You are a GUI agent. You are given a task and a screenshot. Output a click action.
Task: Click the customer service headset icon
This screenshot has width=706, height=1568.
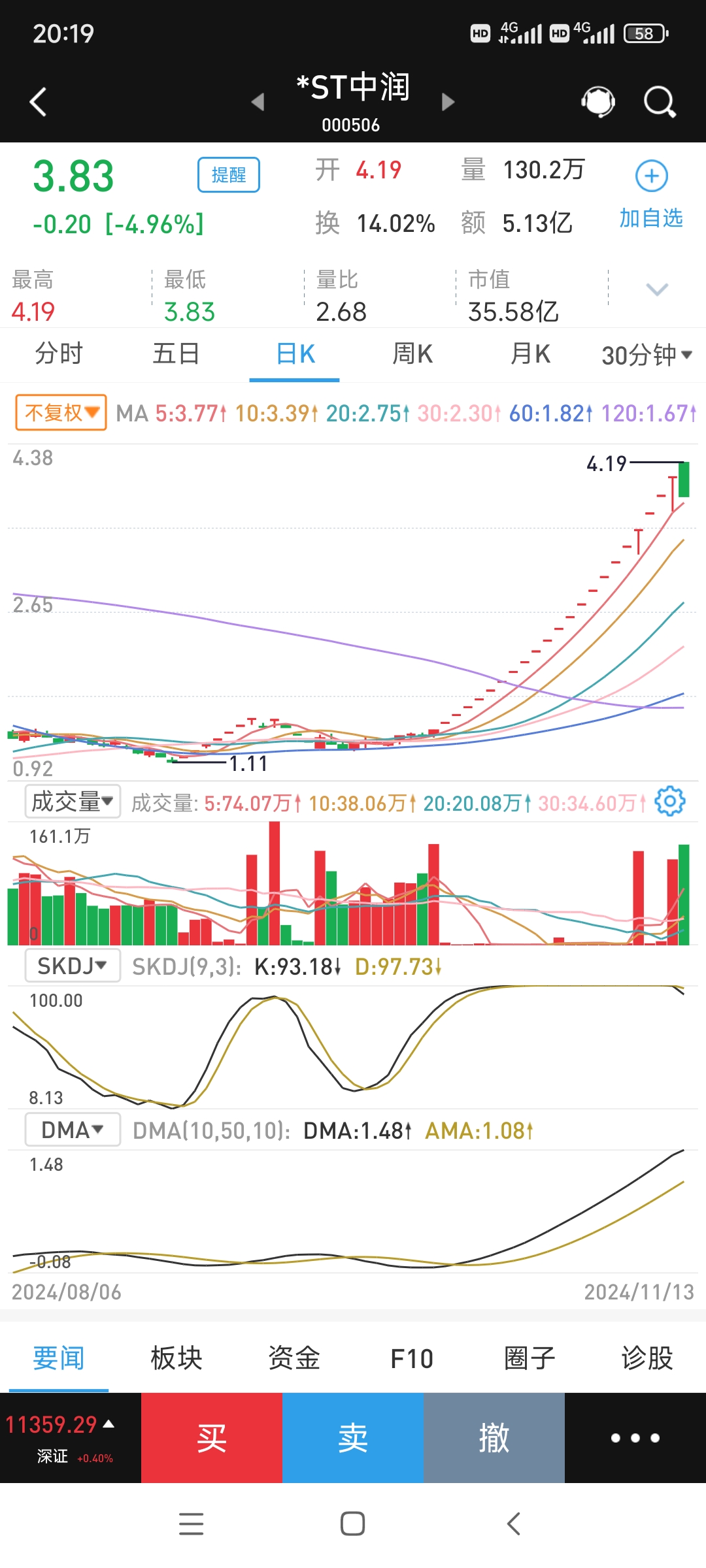[x=597, y=101]
